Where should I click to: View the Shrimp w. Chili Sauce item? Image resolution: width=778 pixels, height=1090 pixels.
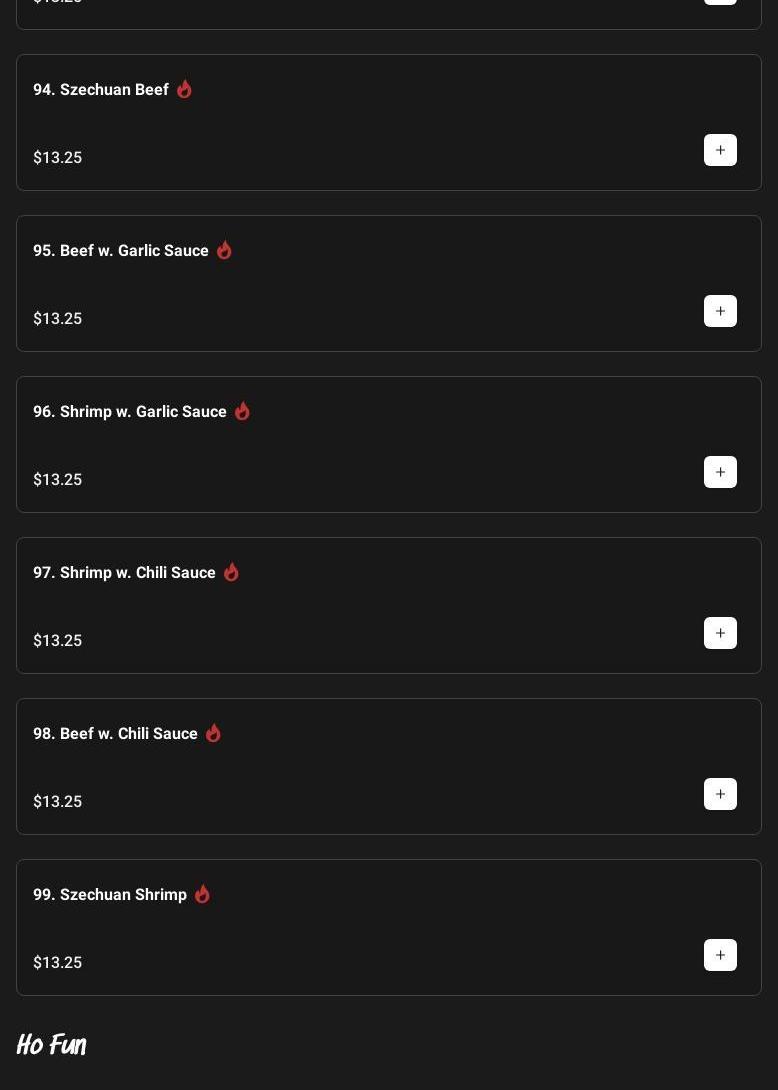click(124, 573)
